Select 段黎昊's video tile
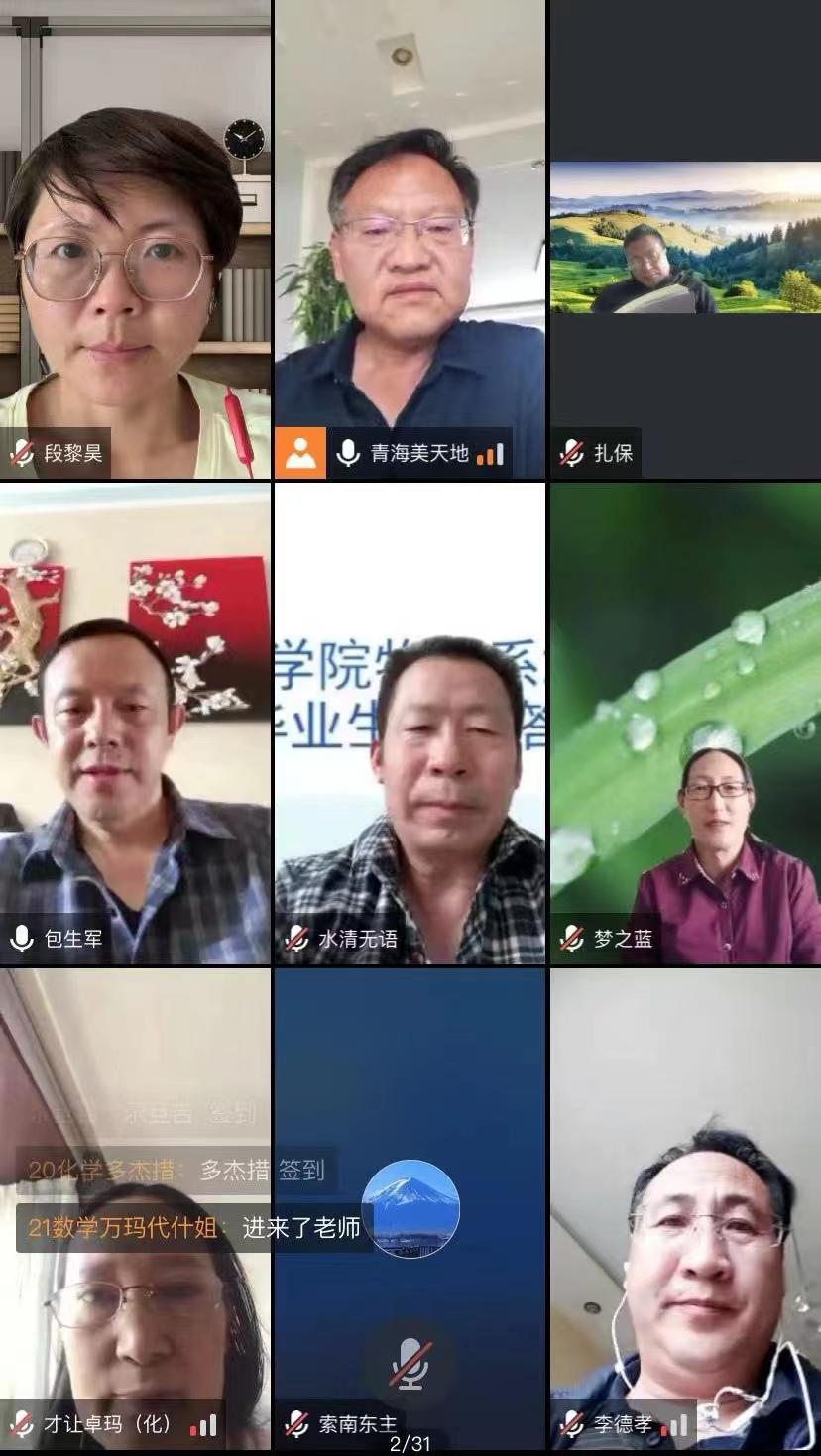 (x=135, y=238)
